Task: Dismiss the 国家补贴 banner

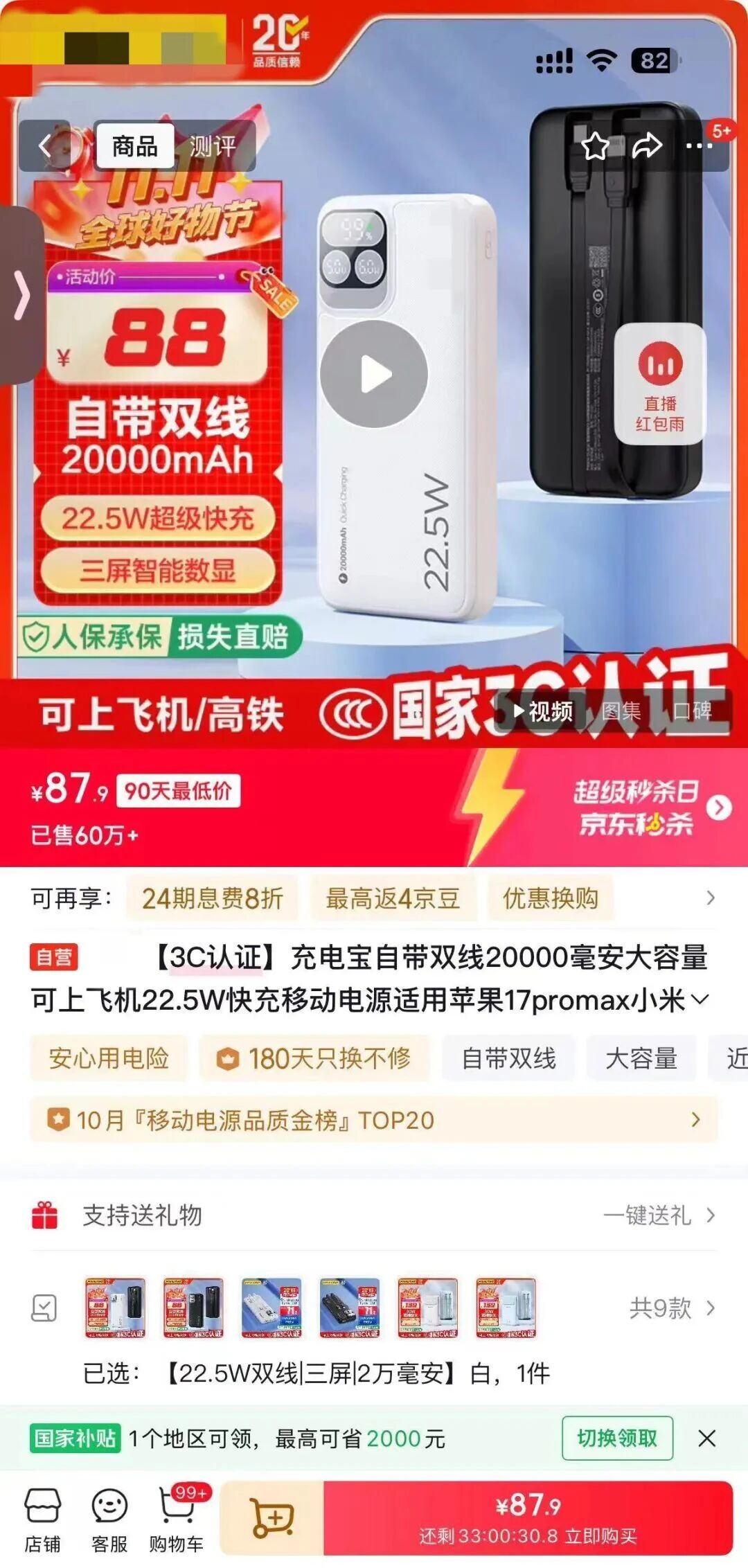Action: 706,1438
